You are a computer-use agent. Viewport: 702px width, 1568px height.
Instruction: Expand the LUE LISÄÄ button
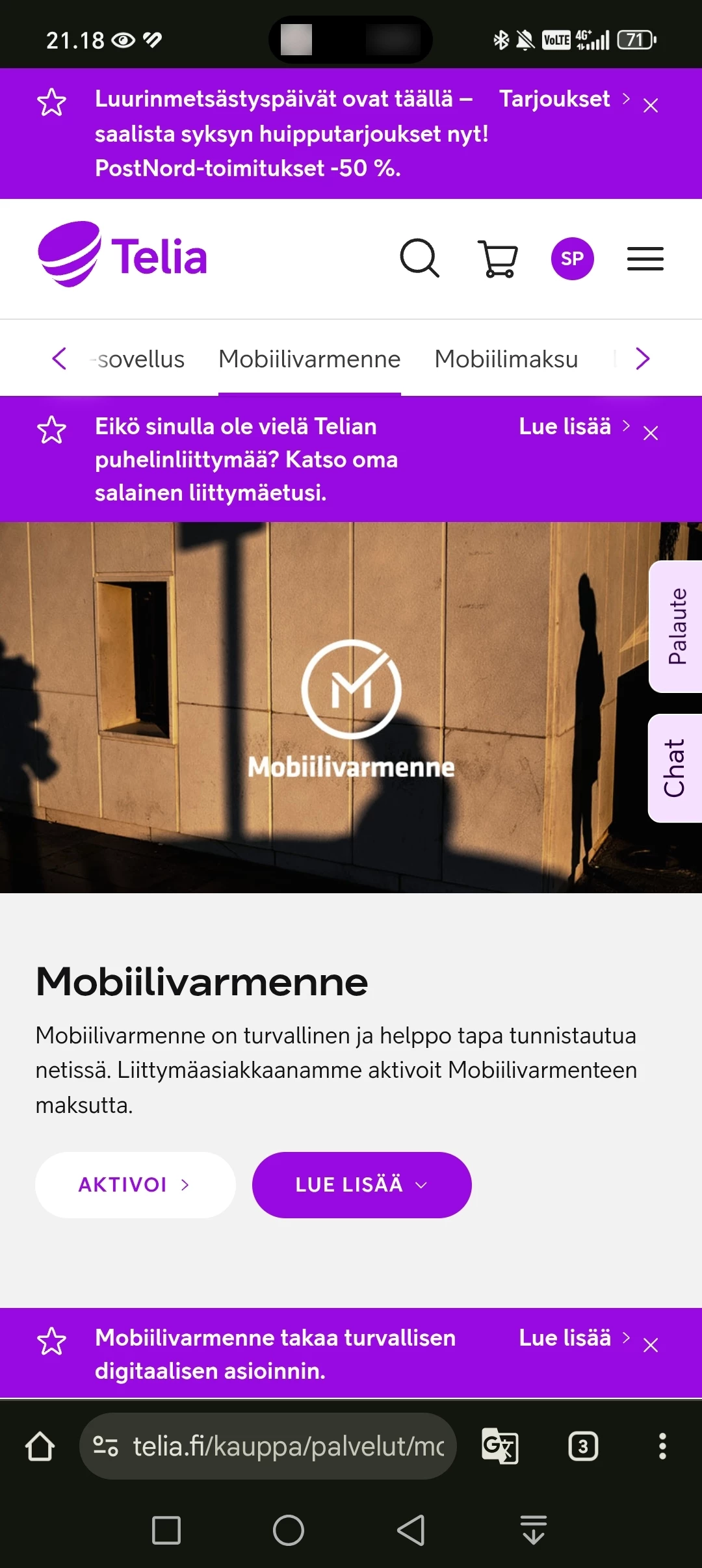click(x=361, y=1184)
